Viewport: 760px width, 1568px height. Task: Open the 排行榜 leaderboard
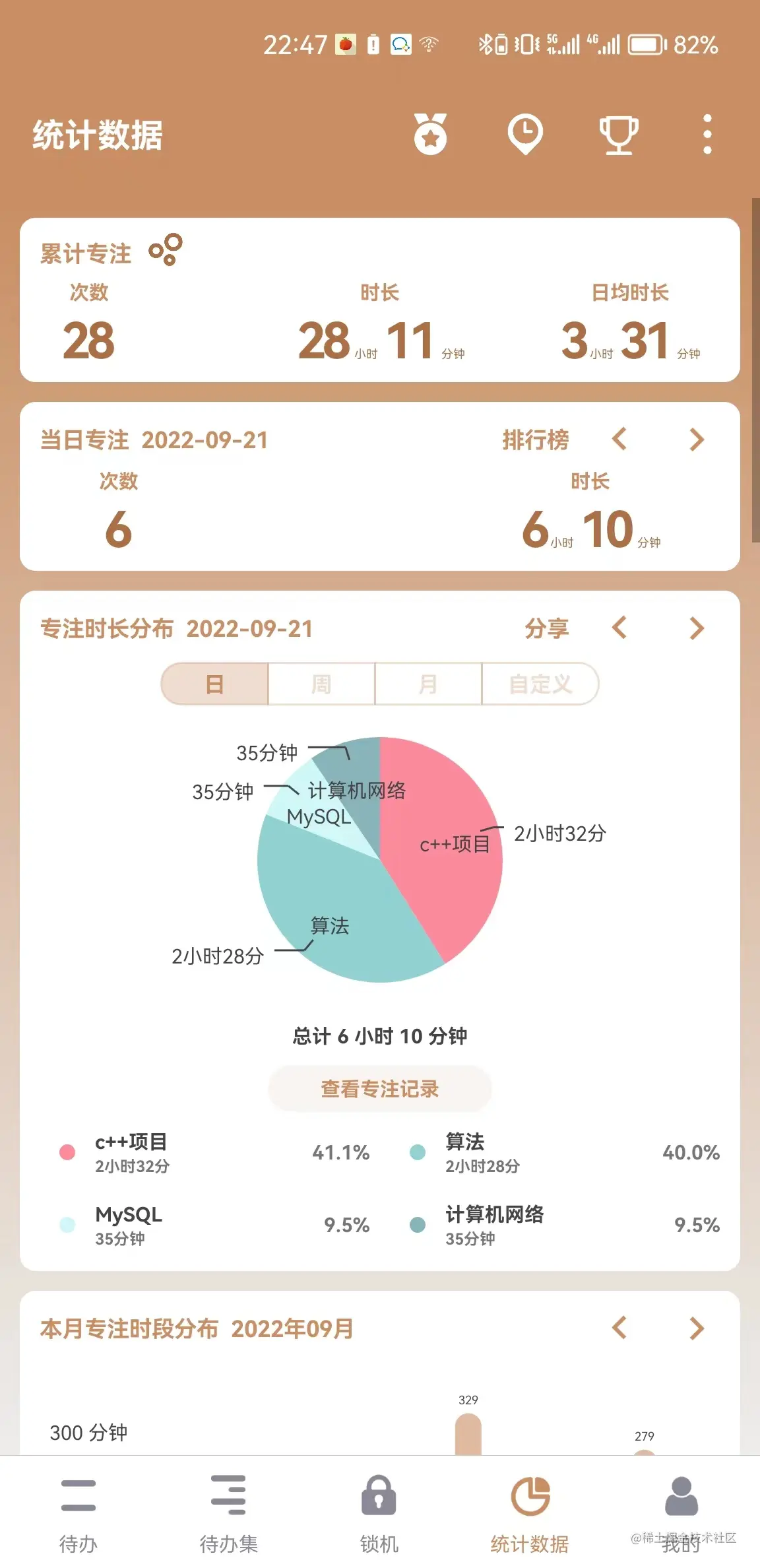pyautogui.click(x=535, y=440)
